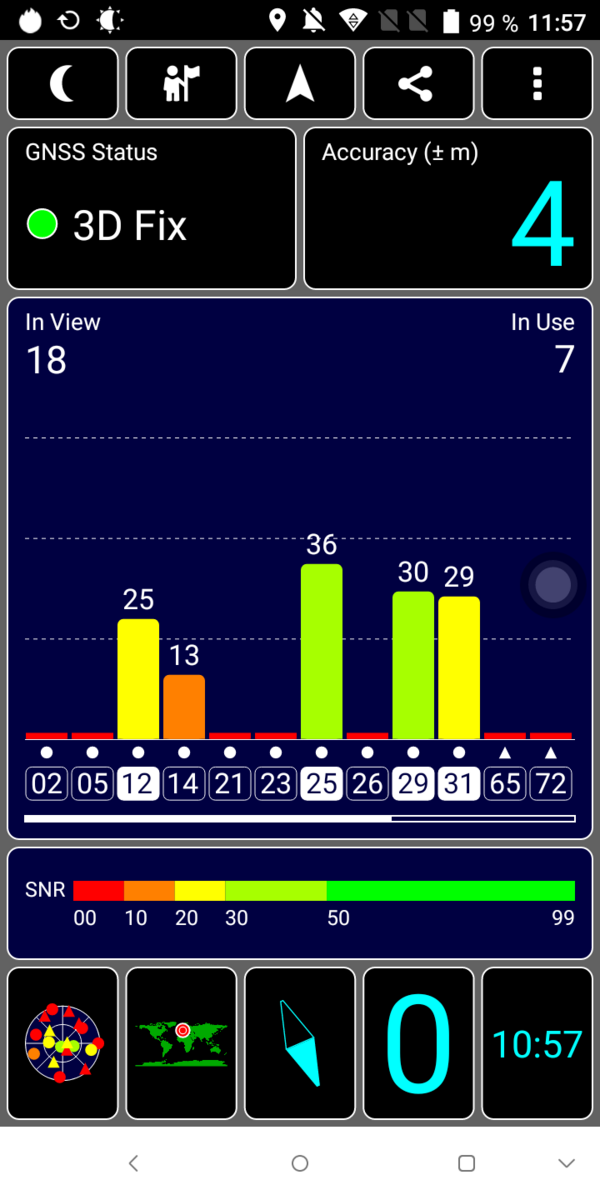
Task: Enable night mode with the moon icon
Action: pyautogui.click(x=62, y=84)
